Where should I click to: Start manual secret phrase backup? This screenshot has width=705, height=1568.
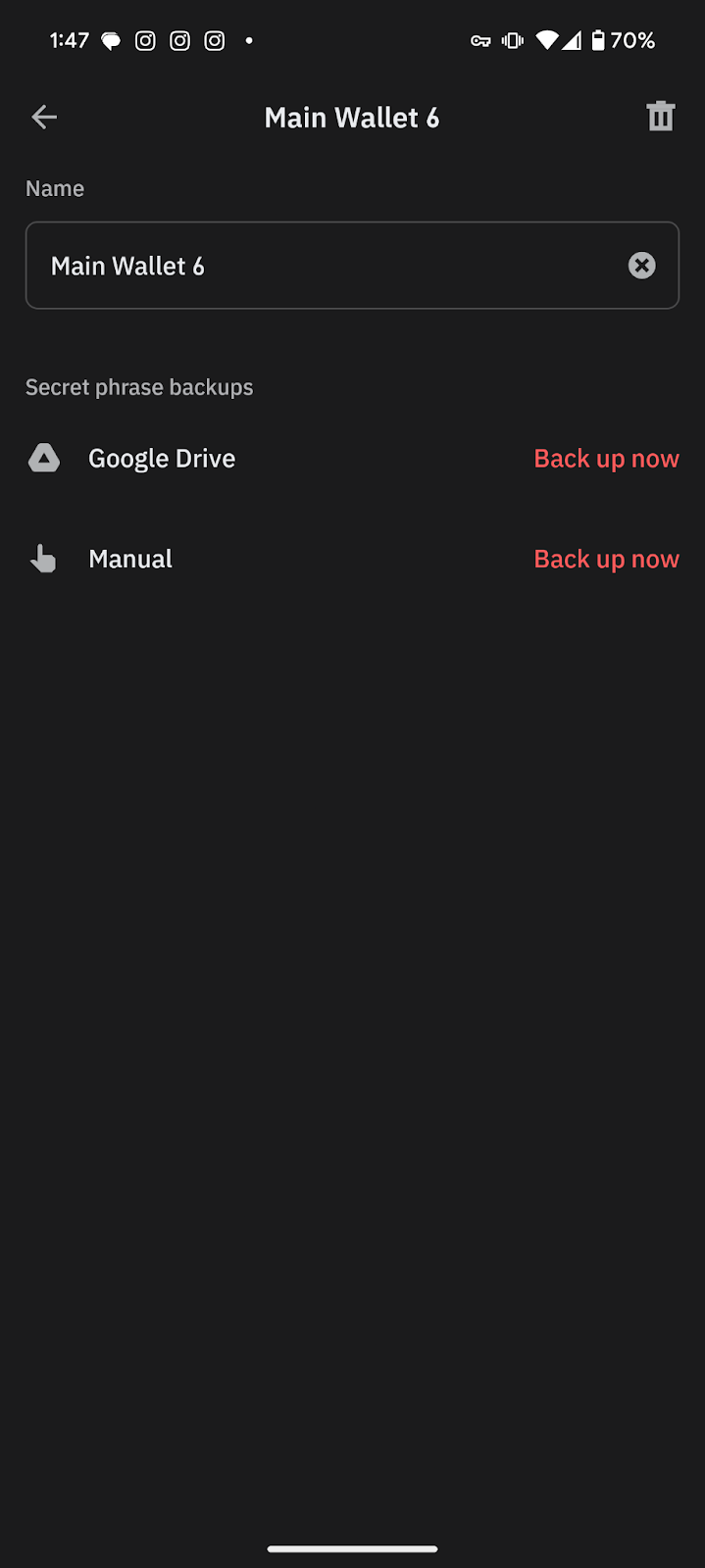point(606,560)
